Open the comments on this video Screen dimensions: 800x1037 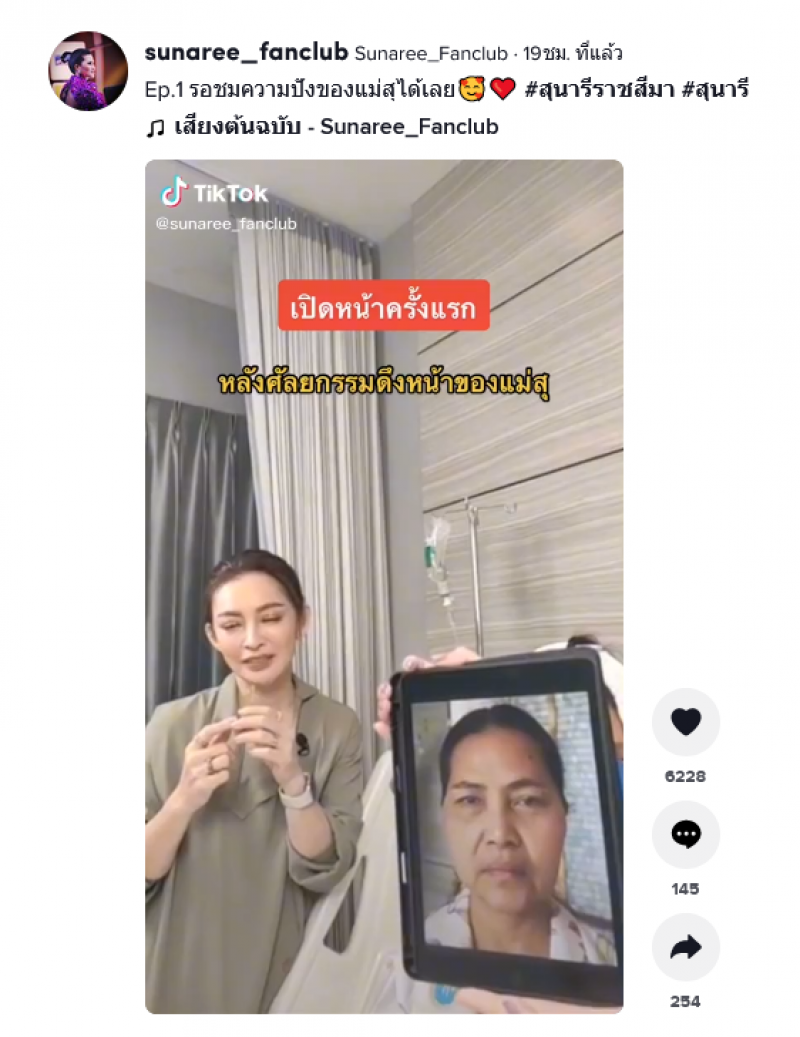tap(685, 835)
